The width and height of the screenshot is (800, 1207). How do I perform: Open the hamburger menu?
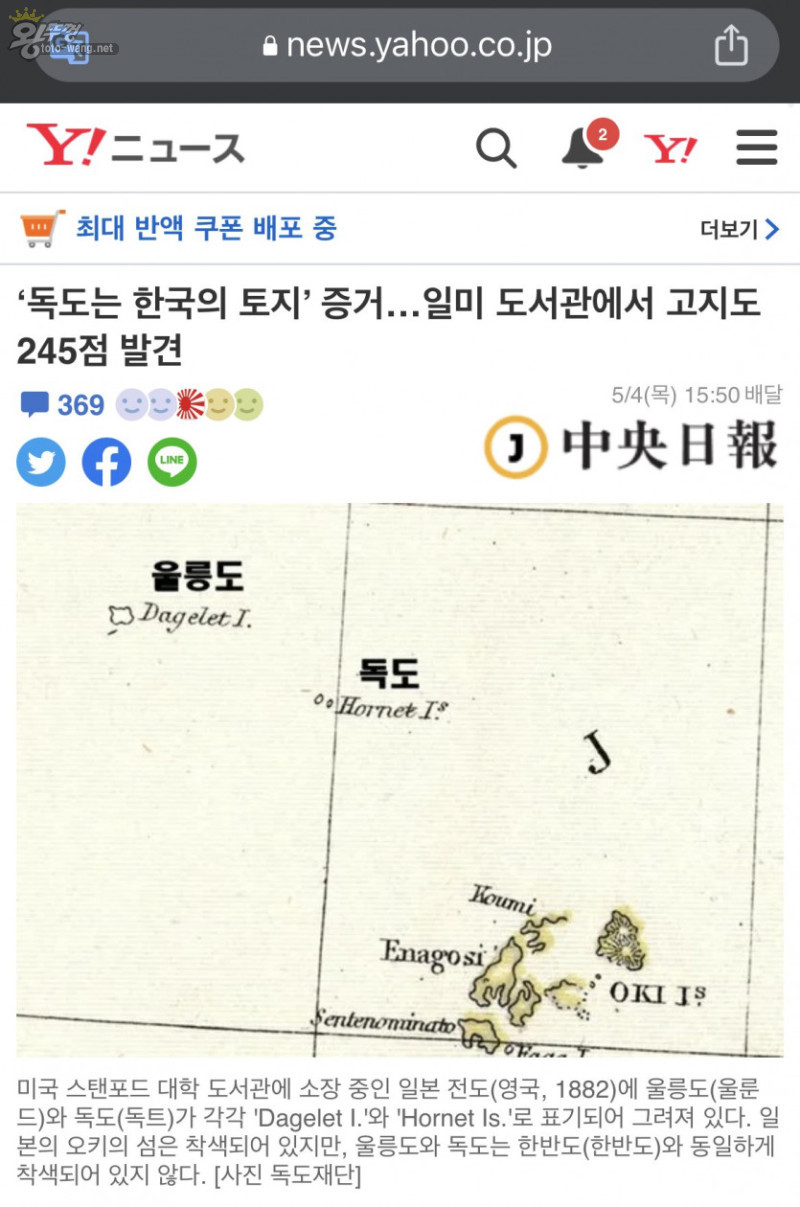[756, 148]
